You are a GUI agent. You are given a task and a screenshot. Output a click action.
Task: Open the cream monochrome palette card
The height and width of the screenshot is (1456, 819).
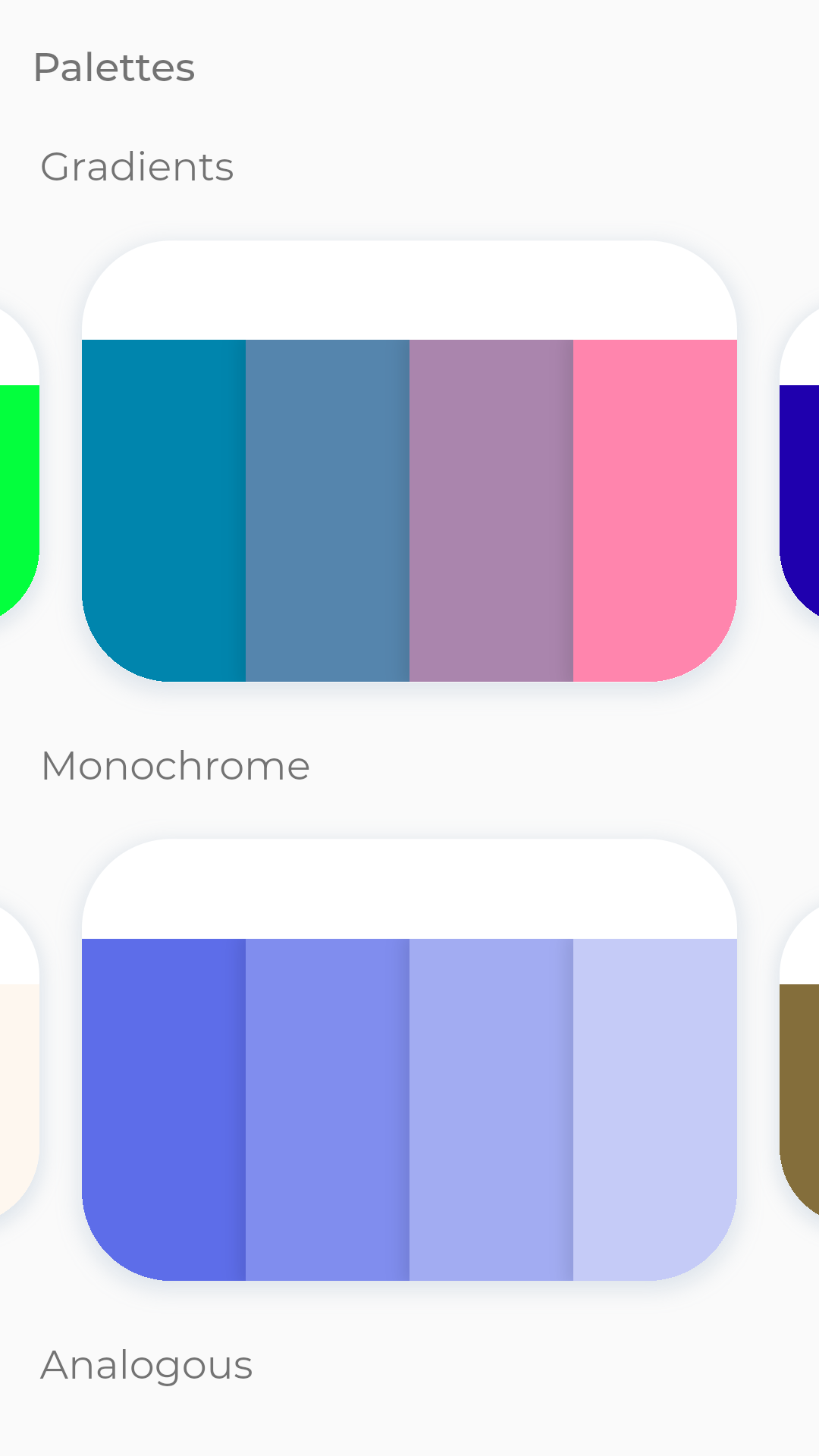pos(19,1062)
